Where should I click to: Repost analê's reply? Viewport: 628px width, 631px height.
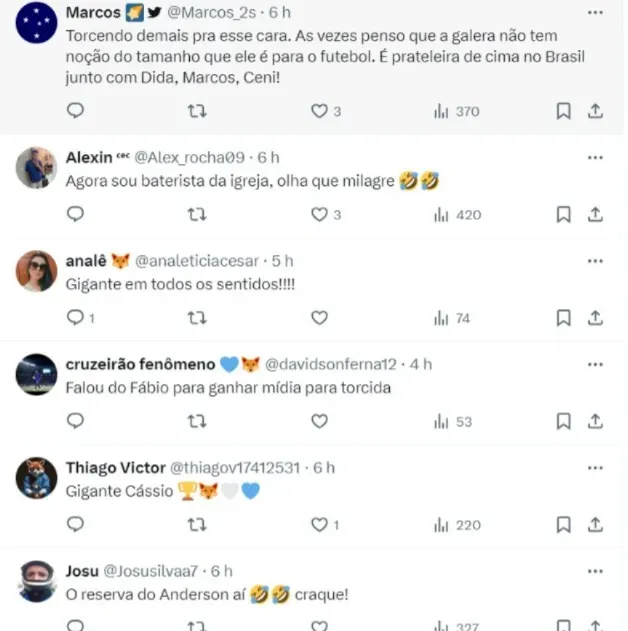(197, 318)
